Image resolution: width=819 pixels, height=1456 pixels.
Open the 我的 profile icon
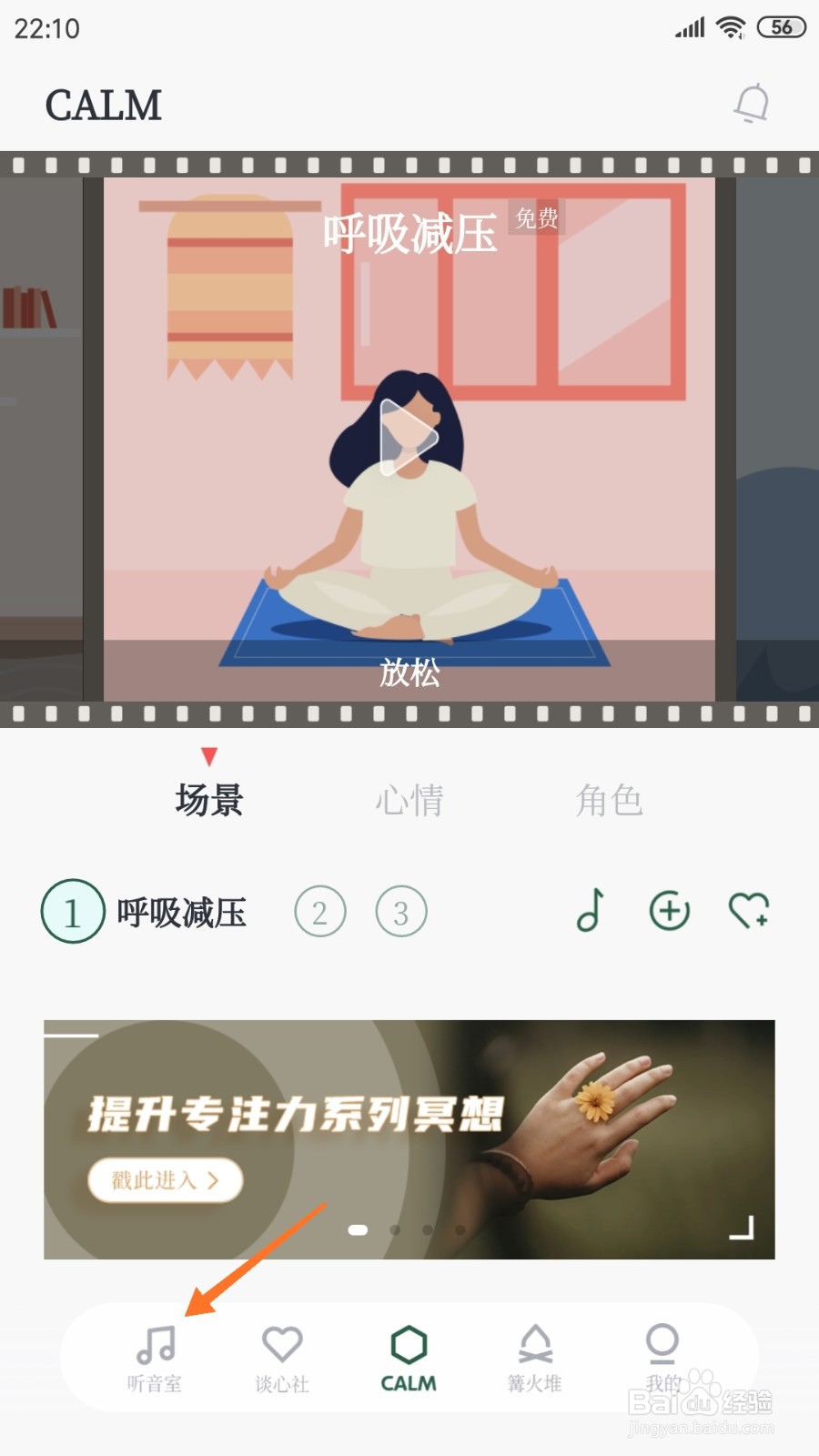[x=661, y=1356]
